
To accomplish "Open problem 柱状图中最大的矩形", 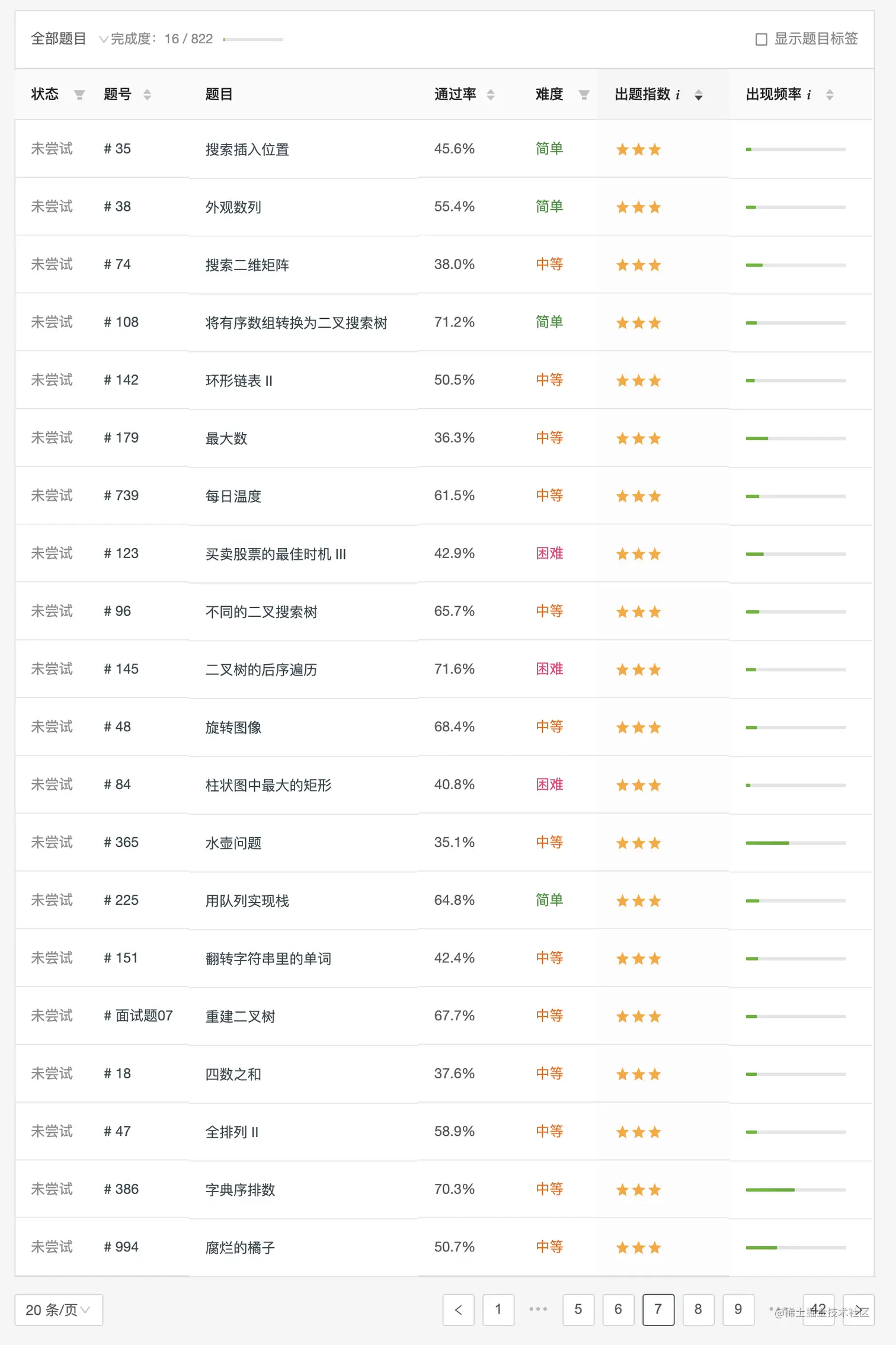I will 268,786.
